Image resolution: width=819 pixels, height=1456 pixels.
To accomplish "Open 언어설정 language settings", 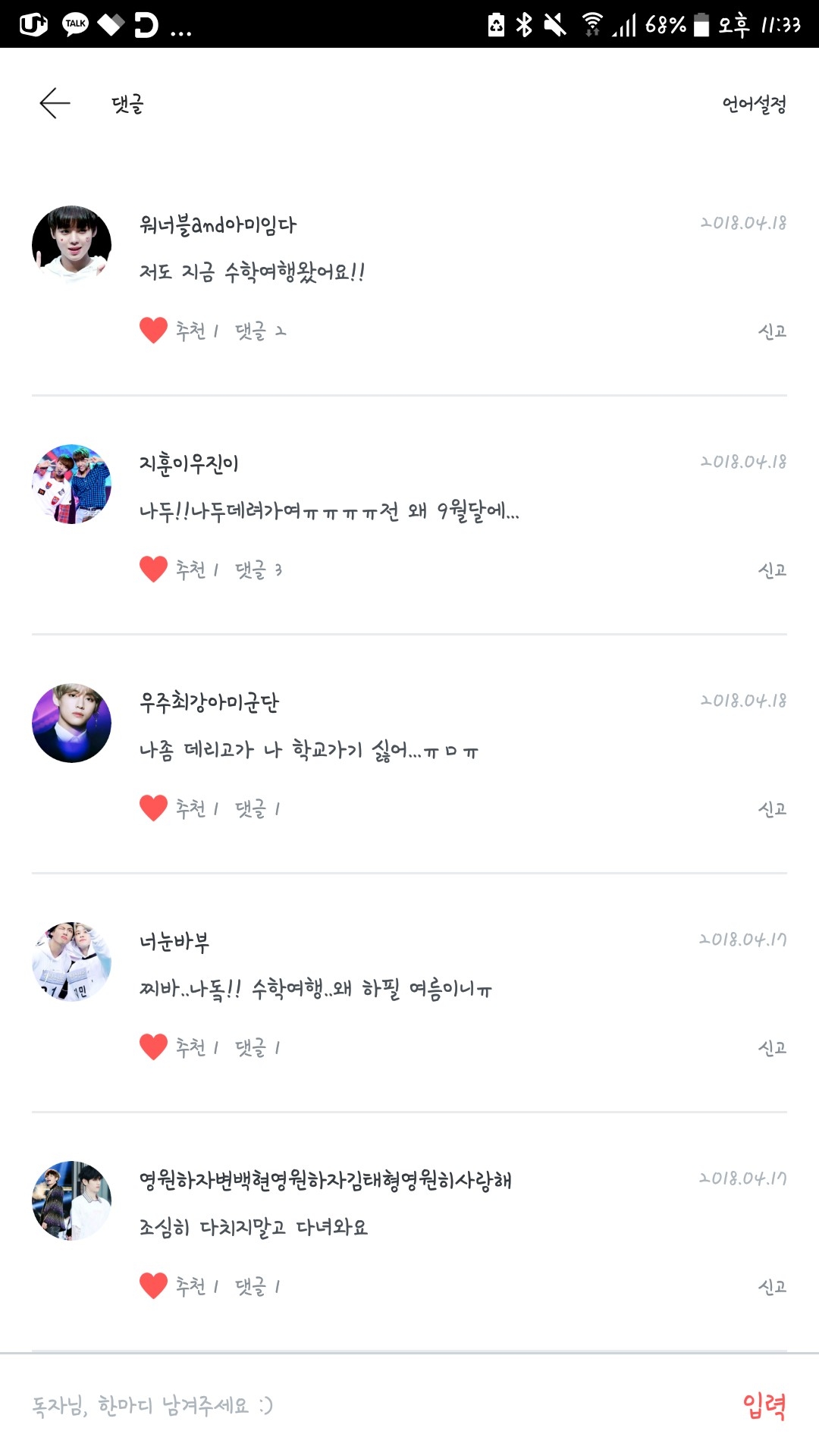I will click(753, 104).
